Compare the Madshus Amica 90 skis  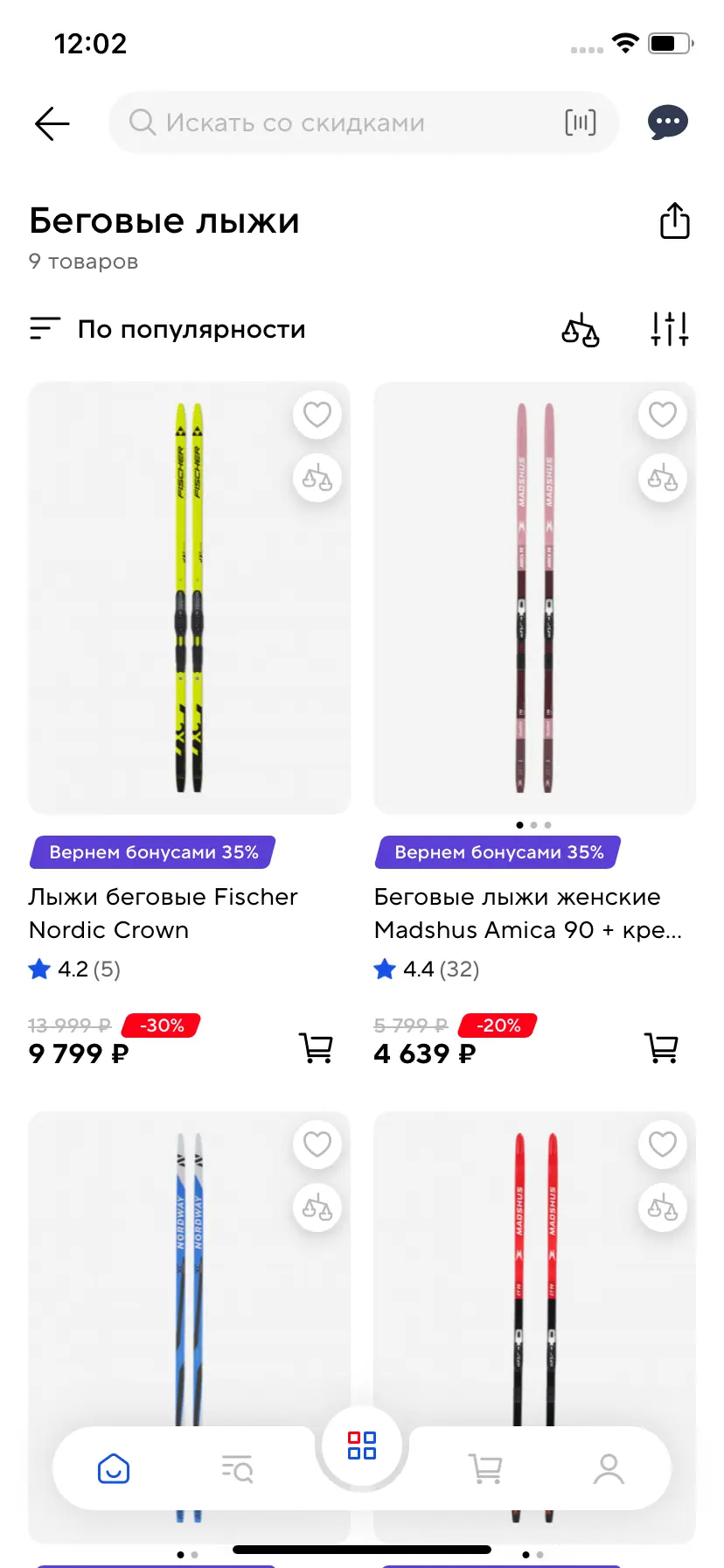coord(663,479)
